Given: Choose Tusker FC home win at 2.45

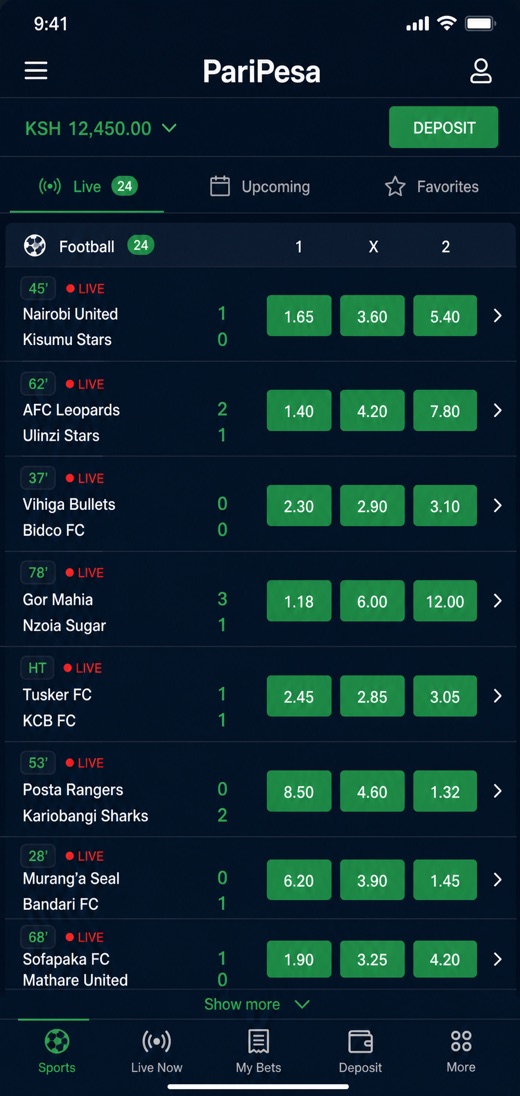Looking at the screenshot, I should coord(298,695).
